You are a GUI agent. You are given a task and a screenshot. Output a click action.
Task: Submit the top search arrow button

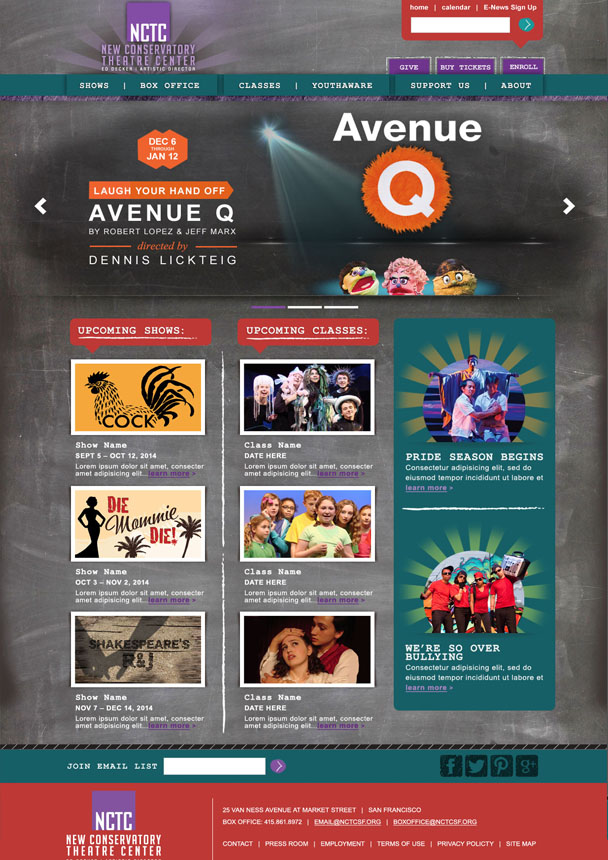point(526,25)
